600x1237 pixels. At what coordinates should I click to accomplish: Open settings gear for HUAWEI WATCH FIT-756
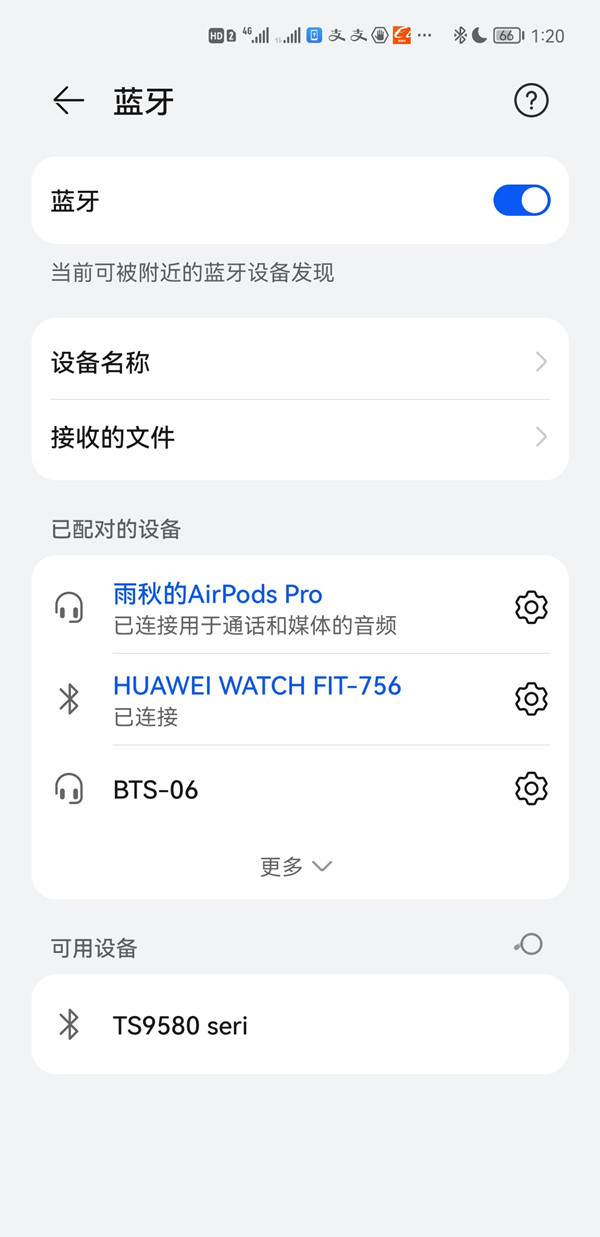tap(531, 699)
